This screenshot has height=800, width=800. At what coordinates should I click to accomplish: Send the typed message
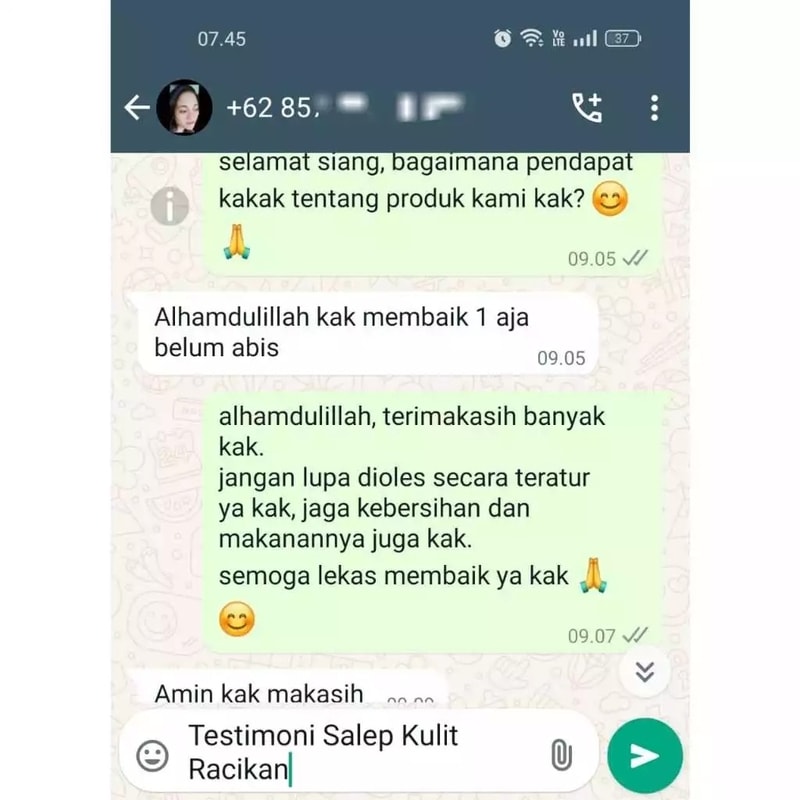coord(645,755)
